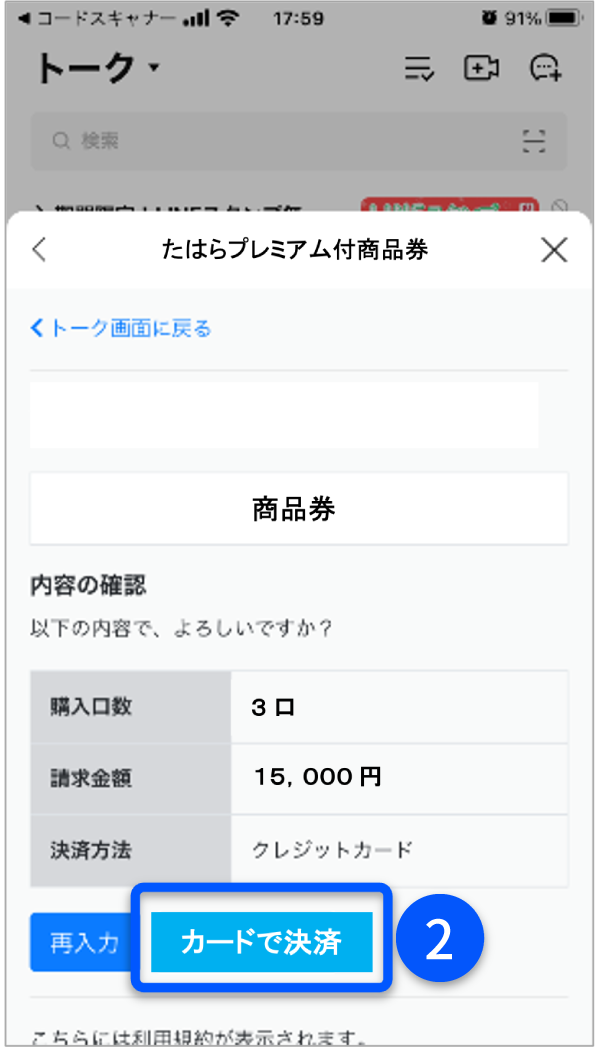
Task: Pay with the カードで決済 button
Action: [261, 942]
